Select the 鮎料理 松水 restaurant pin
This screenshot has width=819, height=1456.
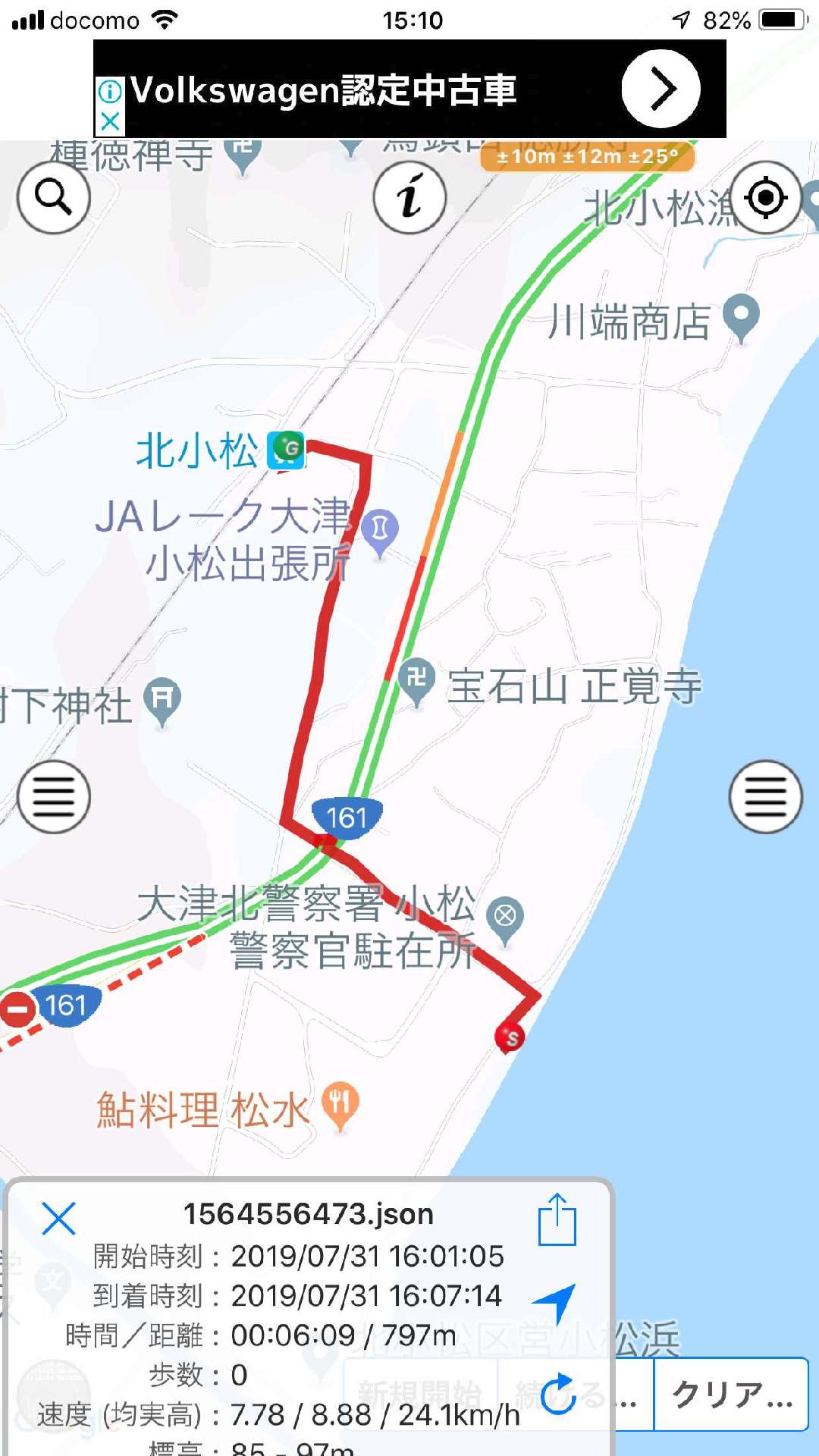tap(340, 1105)
